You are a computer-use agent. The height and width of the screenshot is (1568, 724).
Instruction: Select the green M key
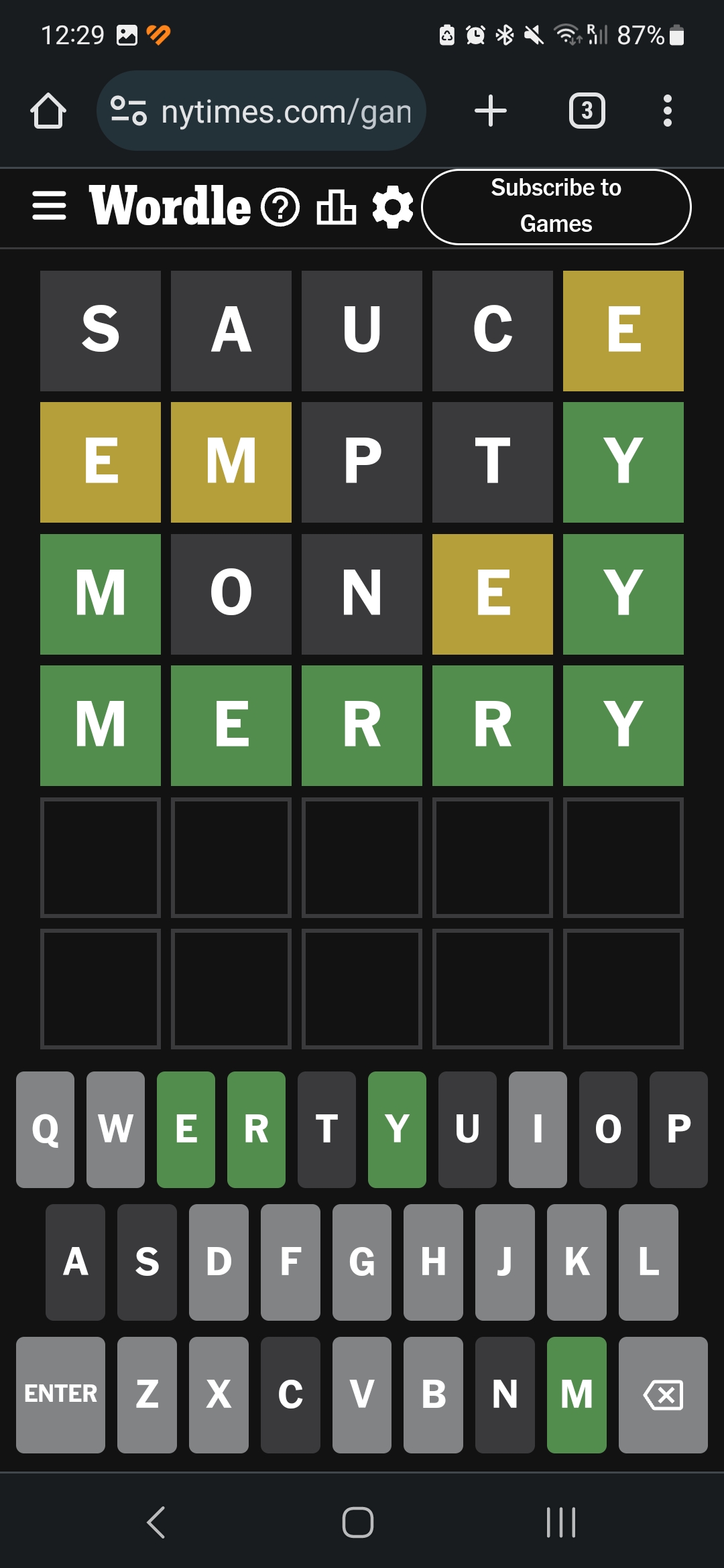pyautogui.click(x=577, y=1394)
